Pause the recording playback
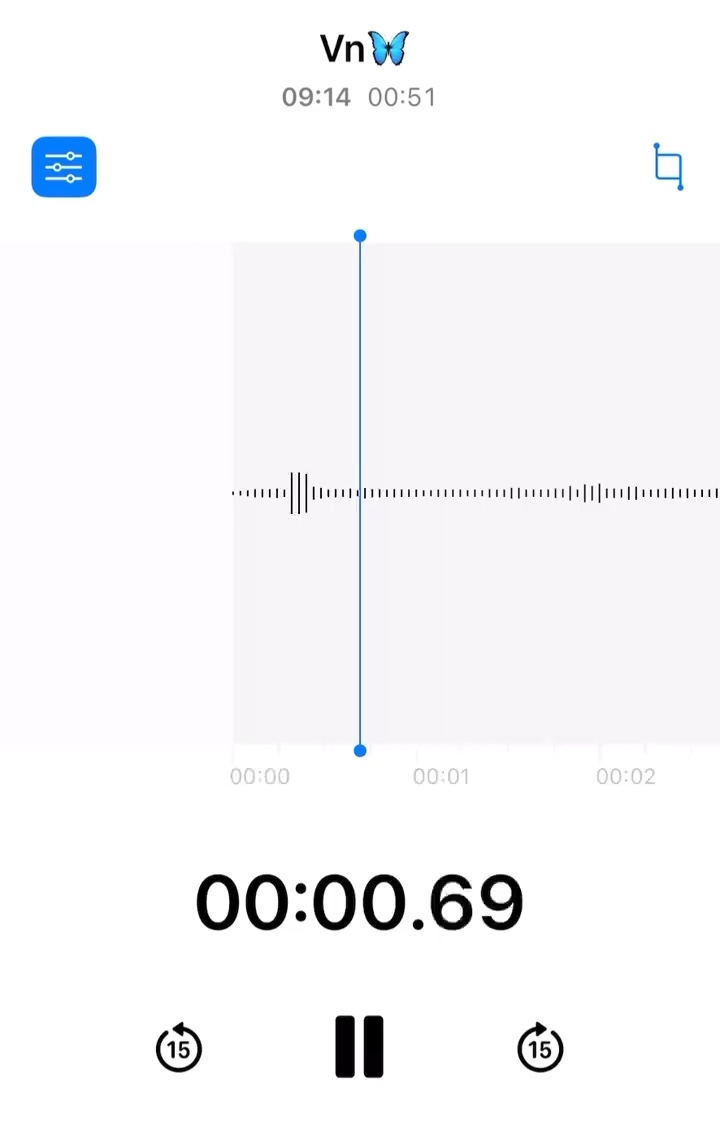 point(359,1047)
